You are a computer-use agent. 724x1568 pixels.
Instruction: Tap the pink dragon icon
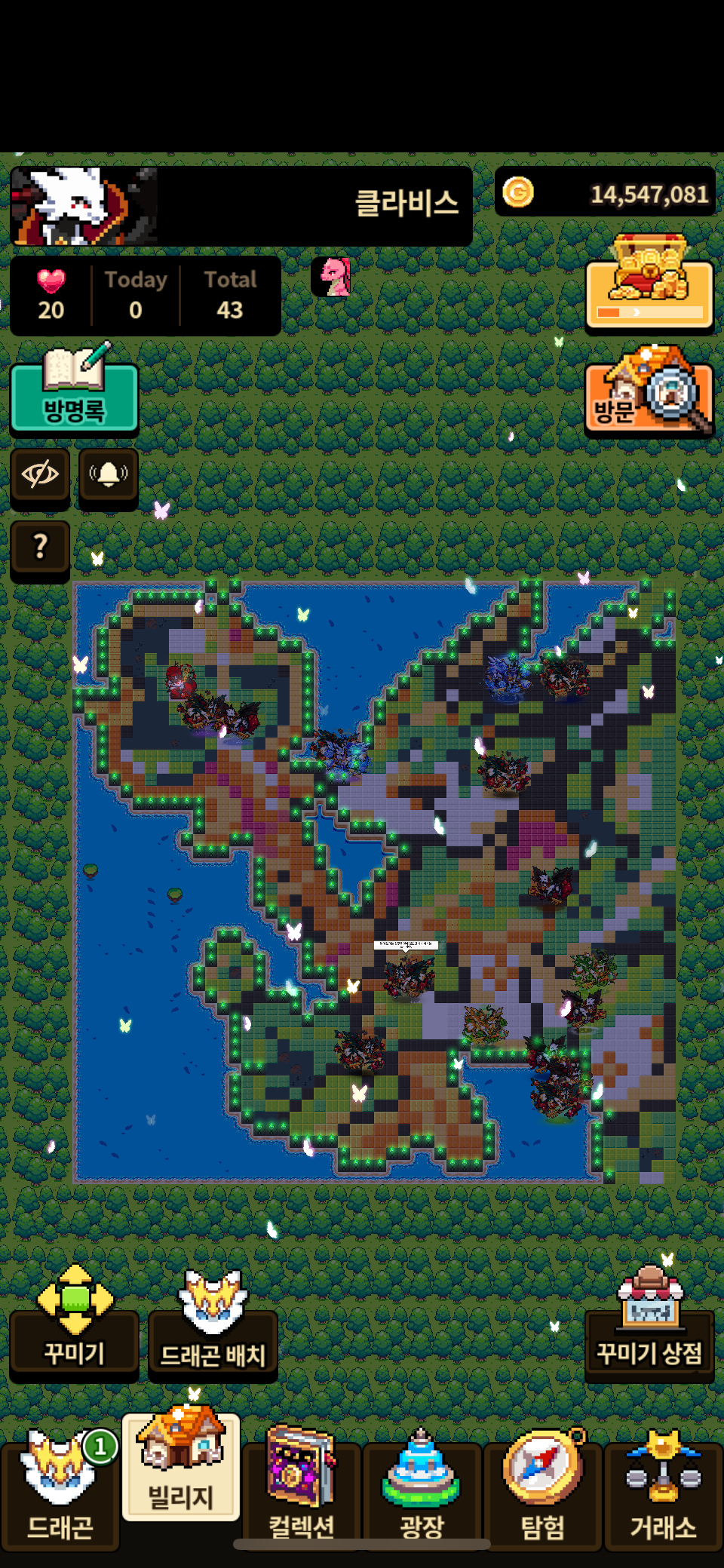pyautogui.click(x=333, y=277)
